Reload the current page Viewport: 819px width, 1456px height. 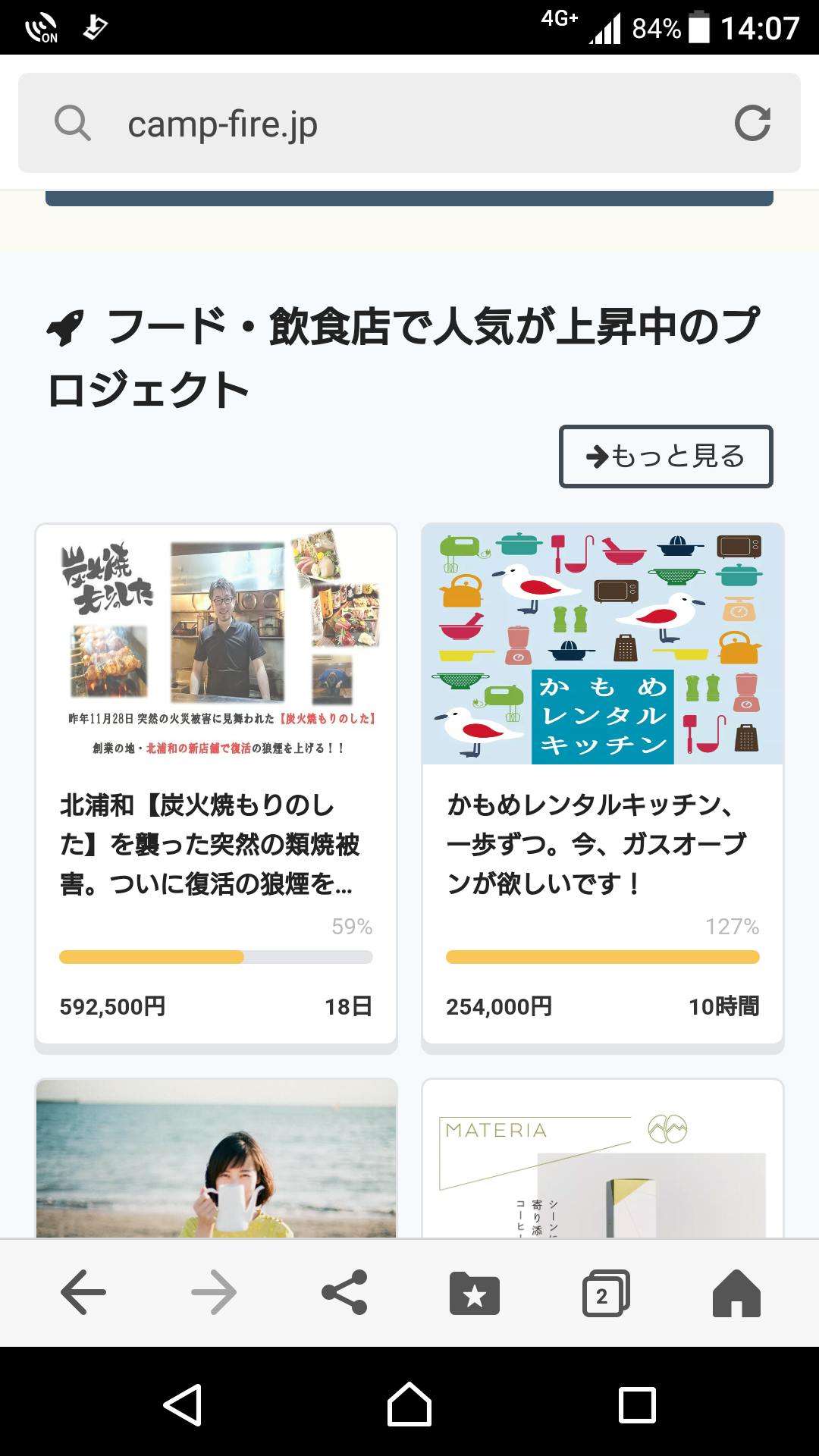click(752, 124)
